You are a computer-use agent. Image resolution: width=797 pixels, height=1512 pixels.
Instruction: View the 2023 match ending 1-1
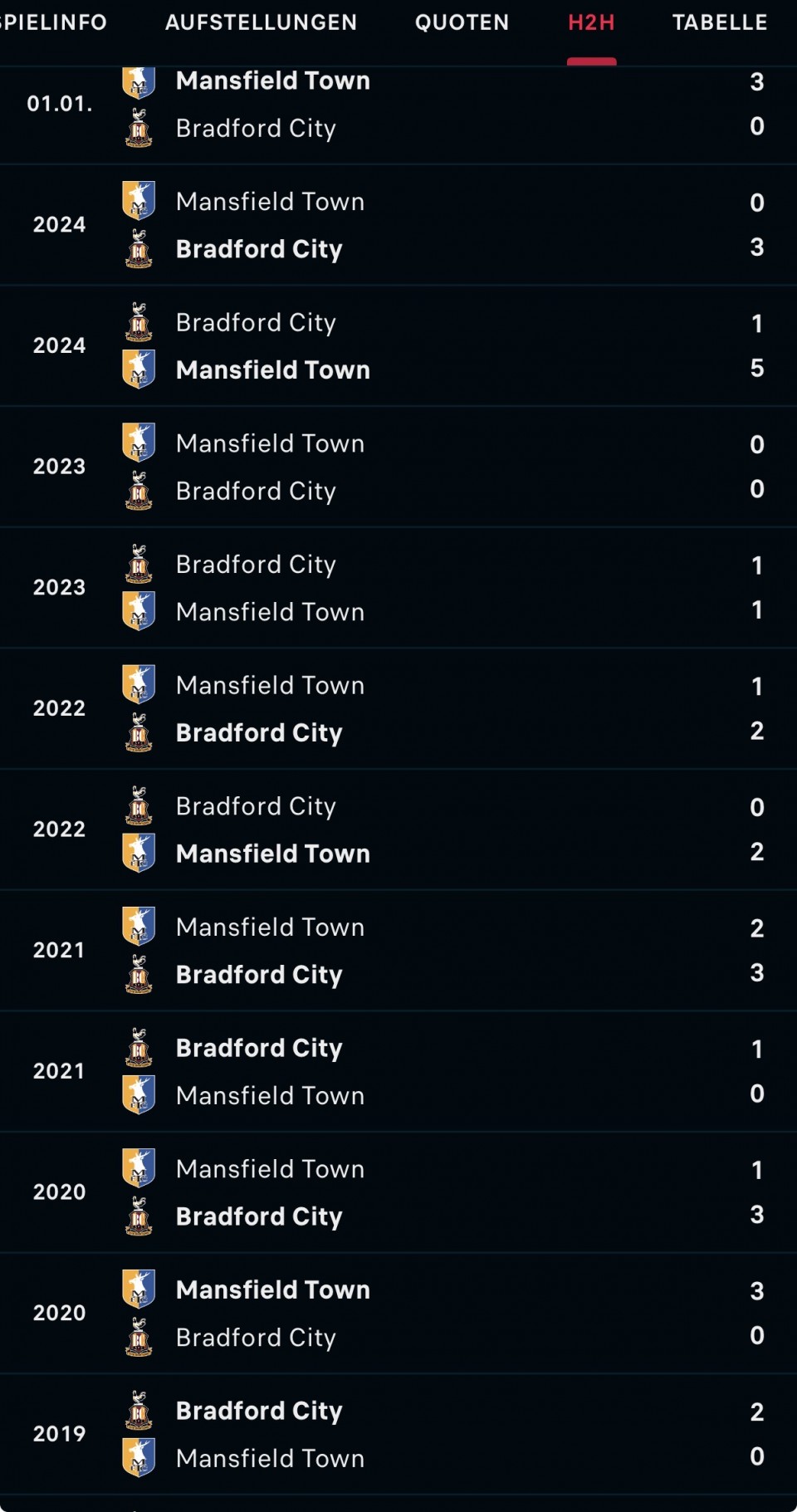pos(398,588)
